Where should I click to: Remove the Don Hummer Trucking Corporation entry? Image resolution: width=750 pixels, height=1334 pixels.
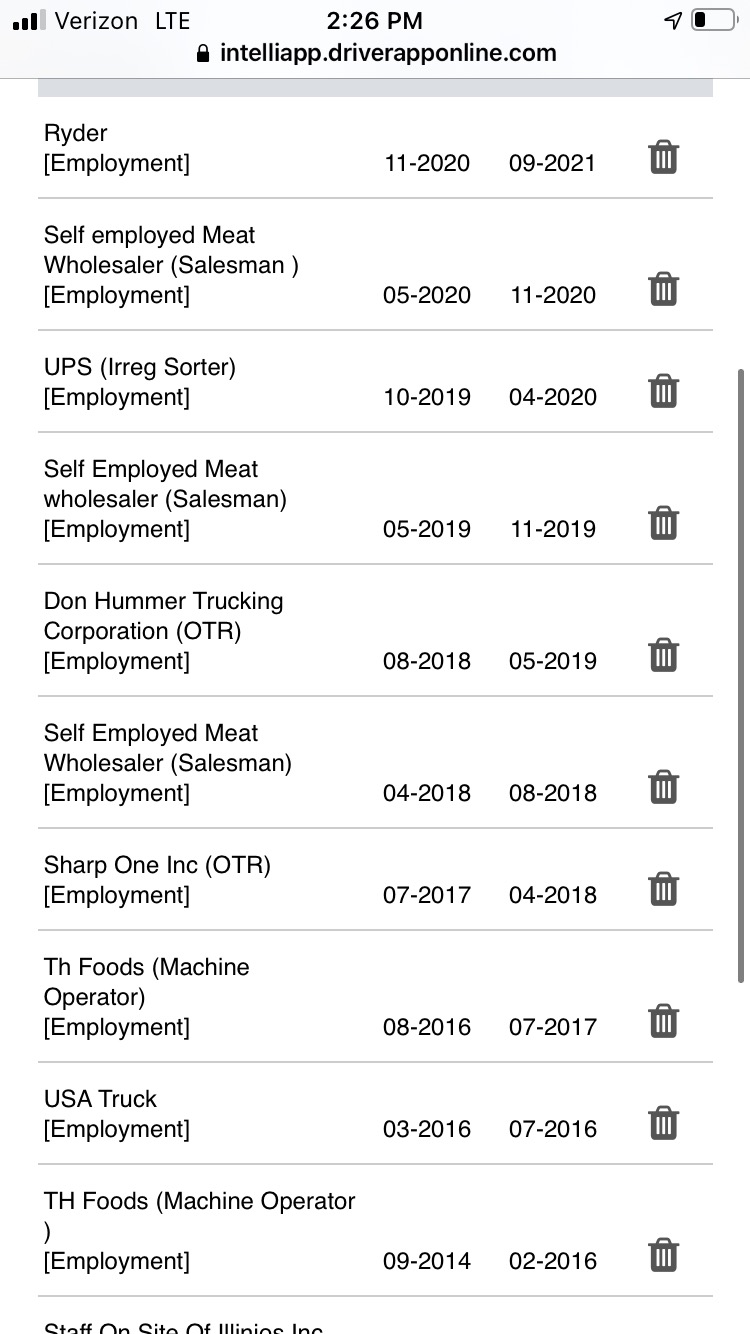click(x=664, y=656)
